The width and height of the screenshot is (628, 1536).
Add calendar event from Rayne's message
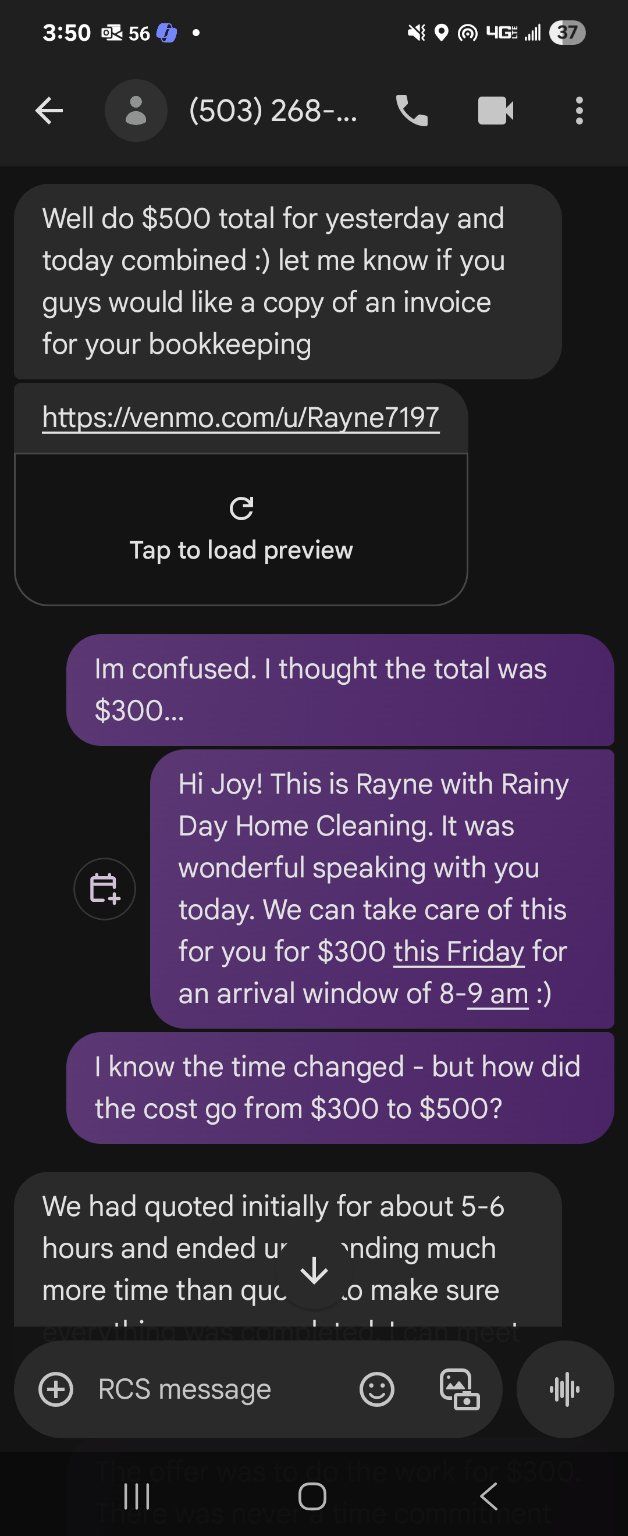[x=104, y=888]
